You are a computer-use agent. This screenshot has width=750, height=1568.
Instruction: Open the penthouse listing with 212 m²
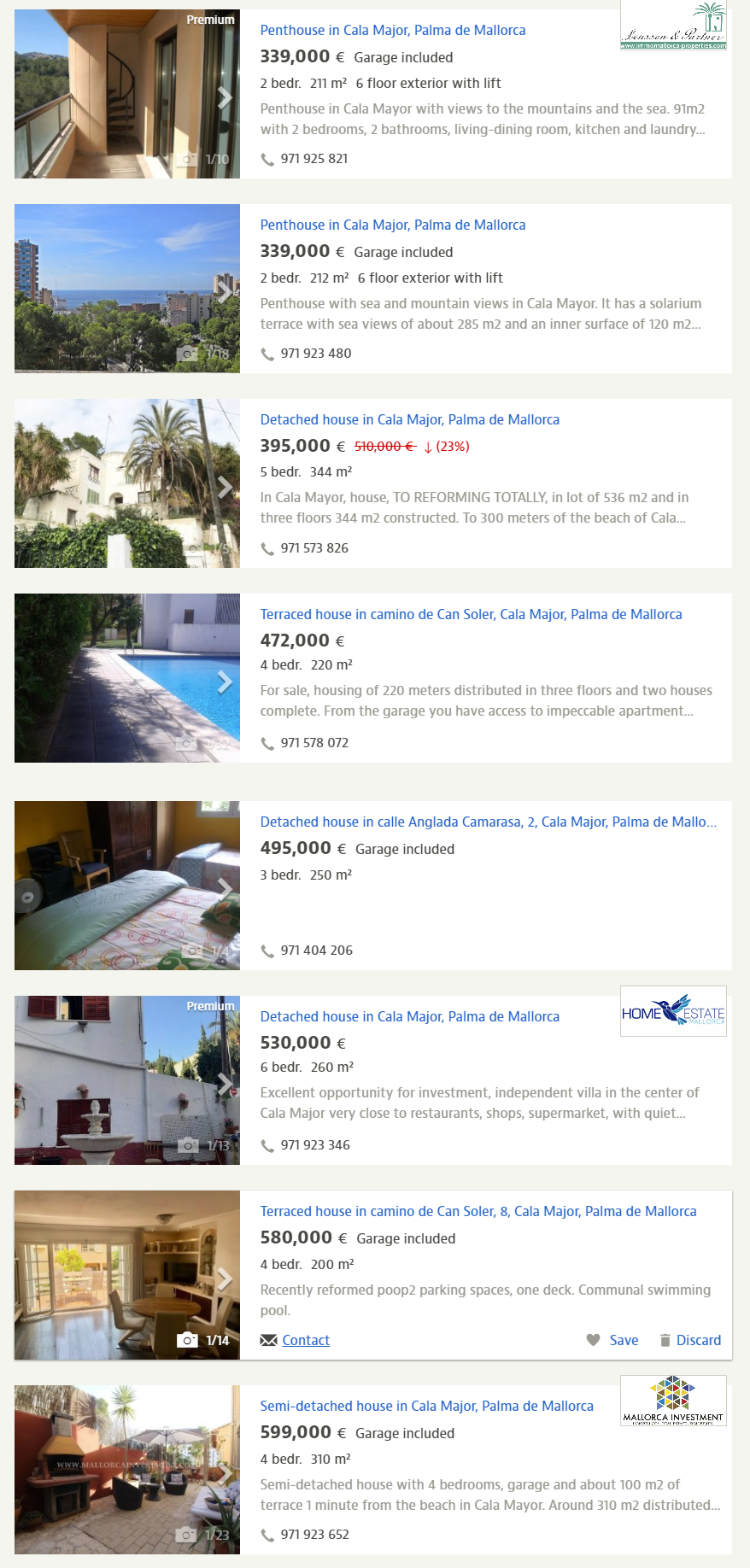click(393, 225)
